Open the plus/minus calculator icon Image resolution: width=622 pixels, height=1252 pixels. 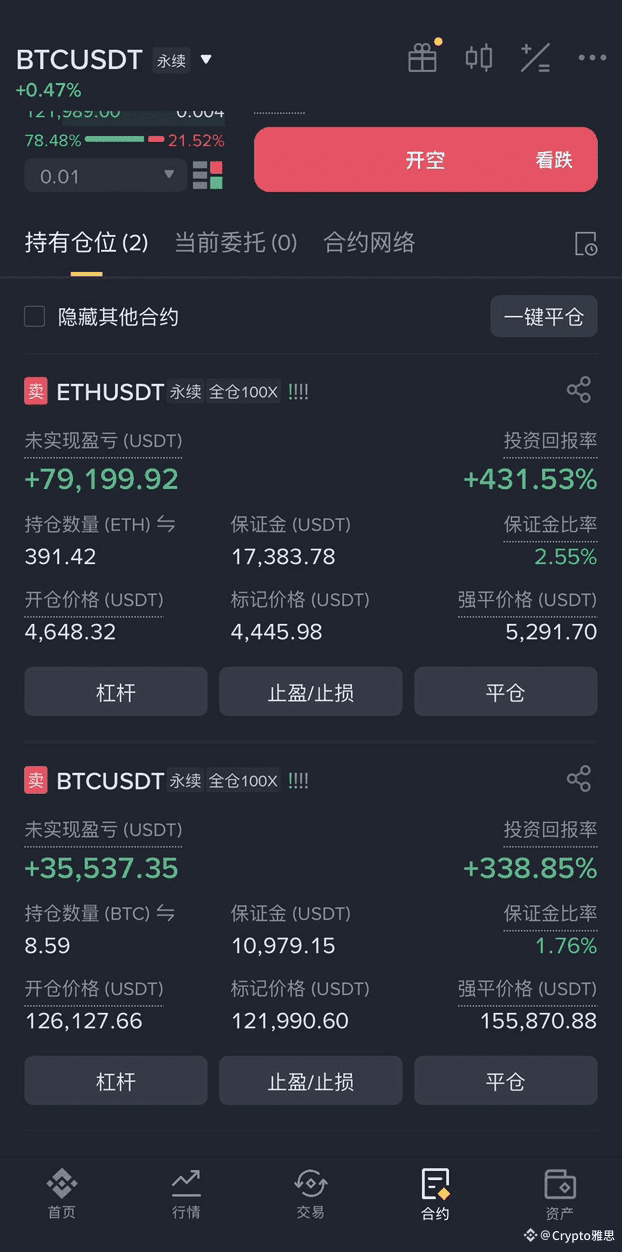pyautogui.click(x=535, y=58)
